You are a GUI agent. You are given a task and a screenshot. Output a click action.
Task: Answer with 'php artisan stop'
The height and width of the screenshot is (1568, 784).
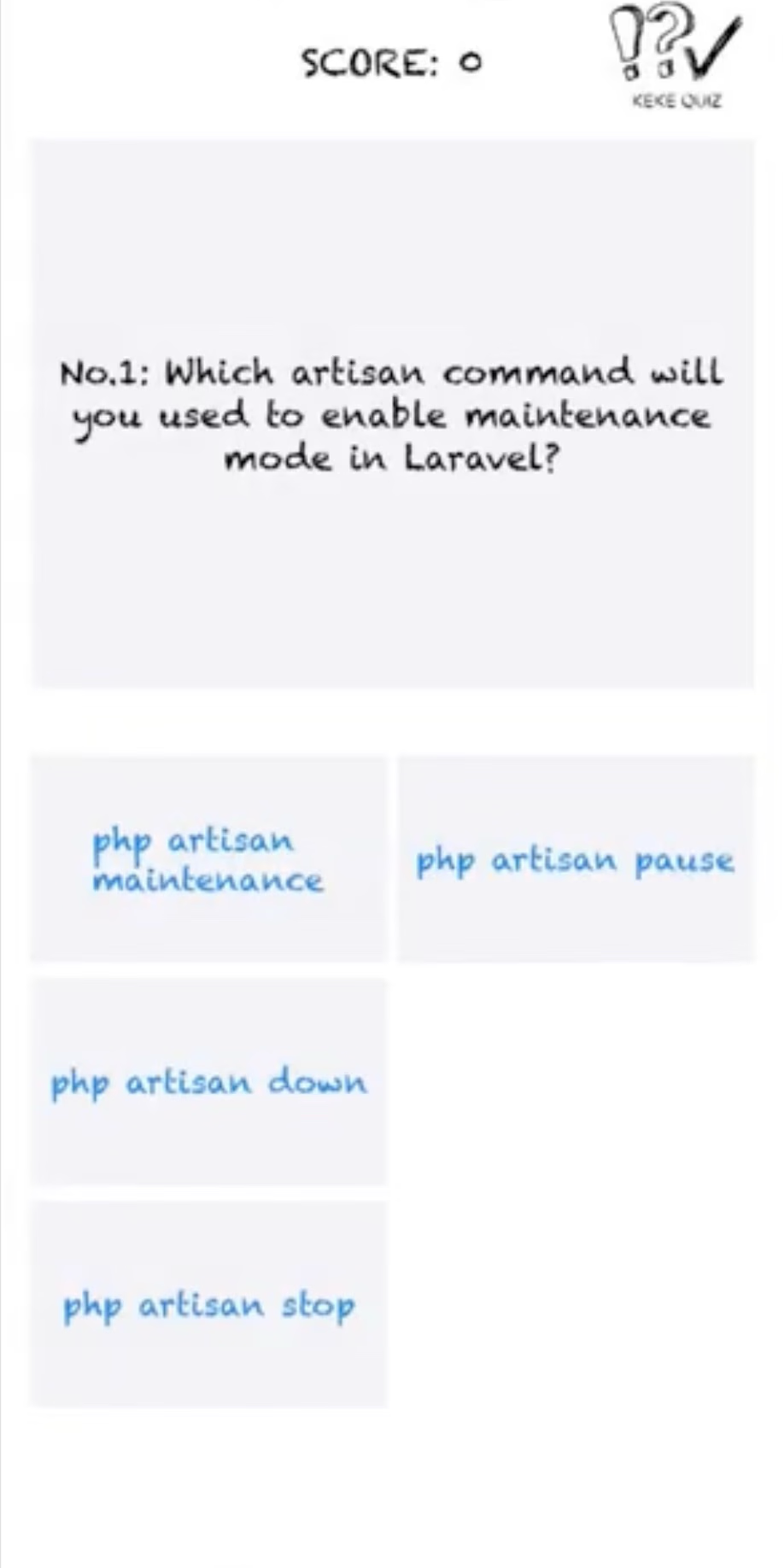pyautogui.click(x=208, y=1304)
